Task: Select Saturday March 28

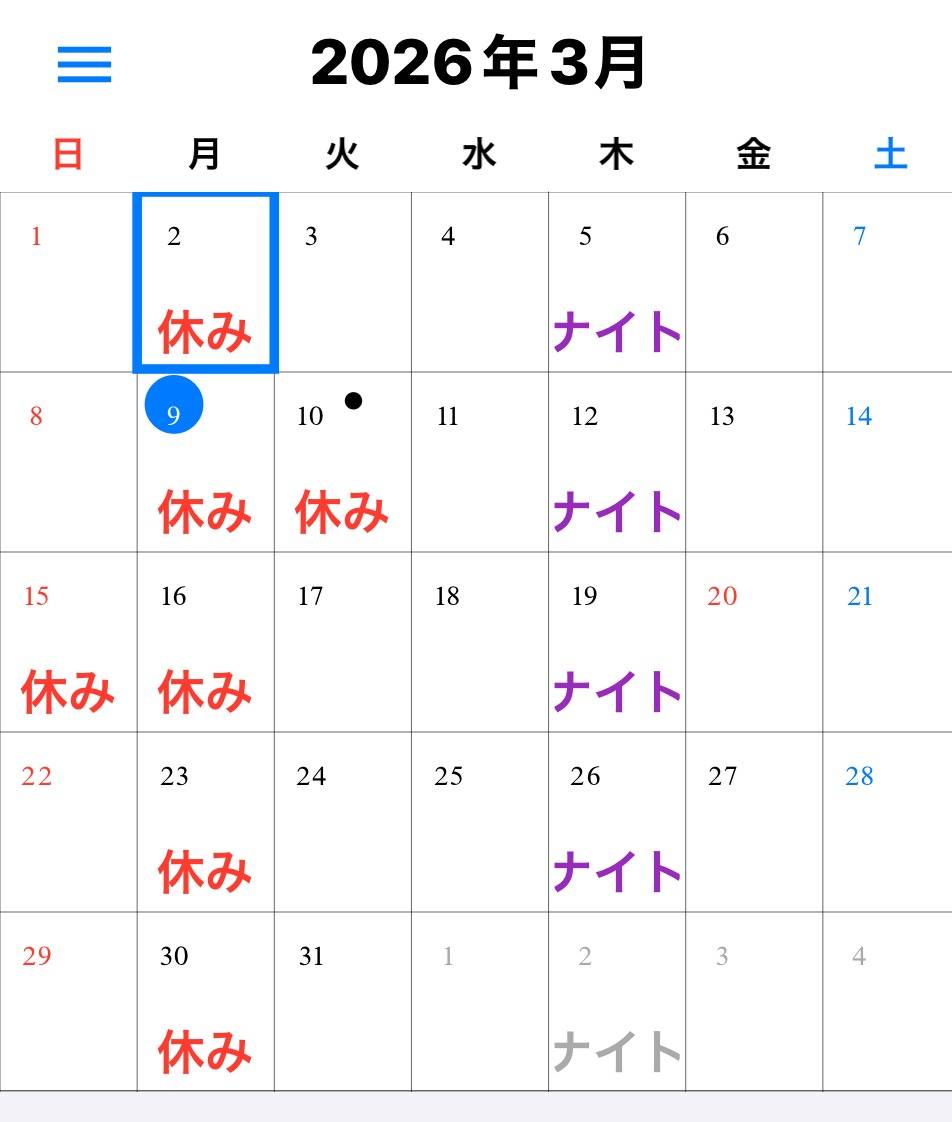Action: coord(887,822)
